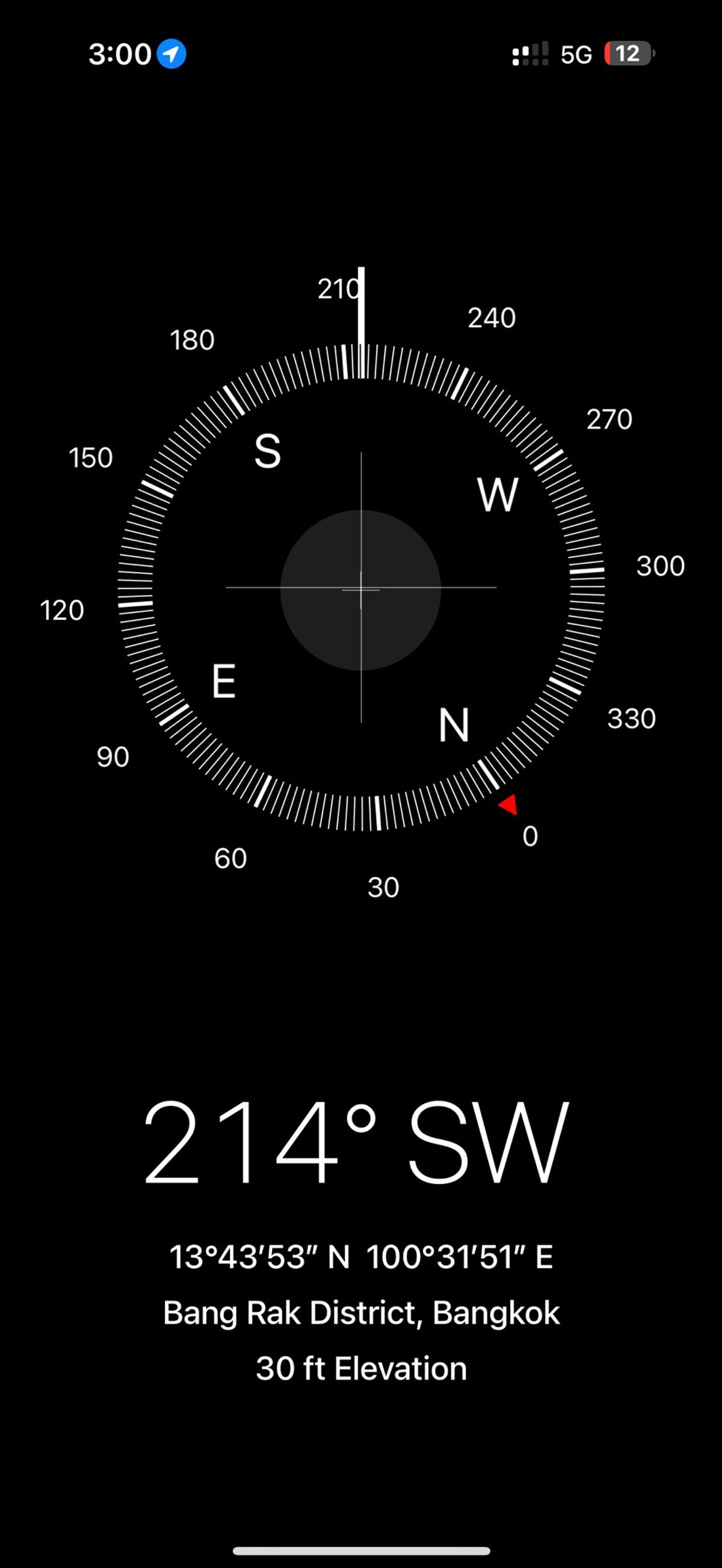Tap the compass dial to lock bearing
Image resolution: width=722 pixels, height=1568 pixels.
coord(361,588)
